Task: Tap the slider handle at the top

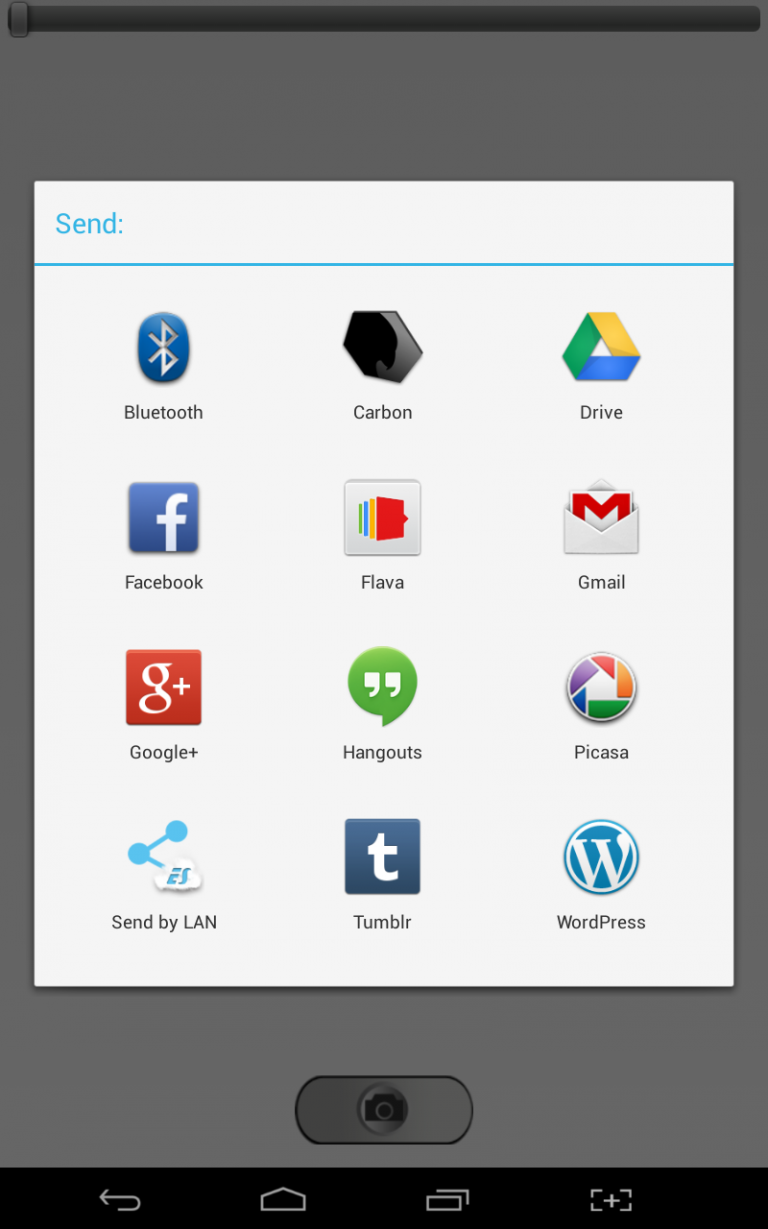Action: pos(19,19)
